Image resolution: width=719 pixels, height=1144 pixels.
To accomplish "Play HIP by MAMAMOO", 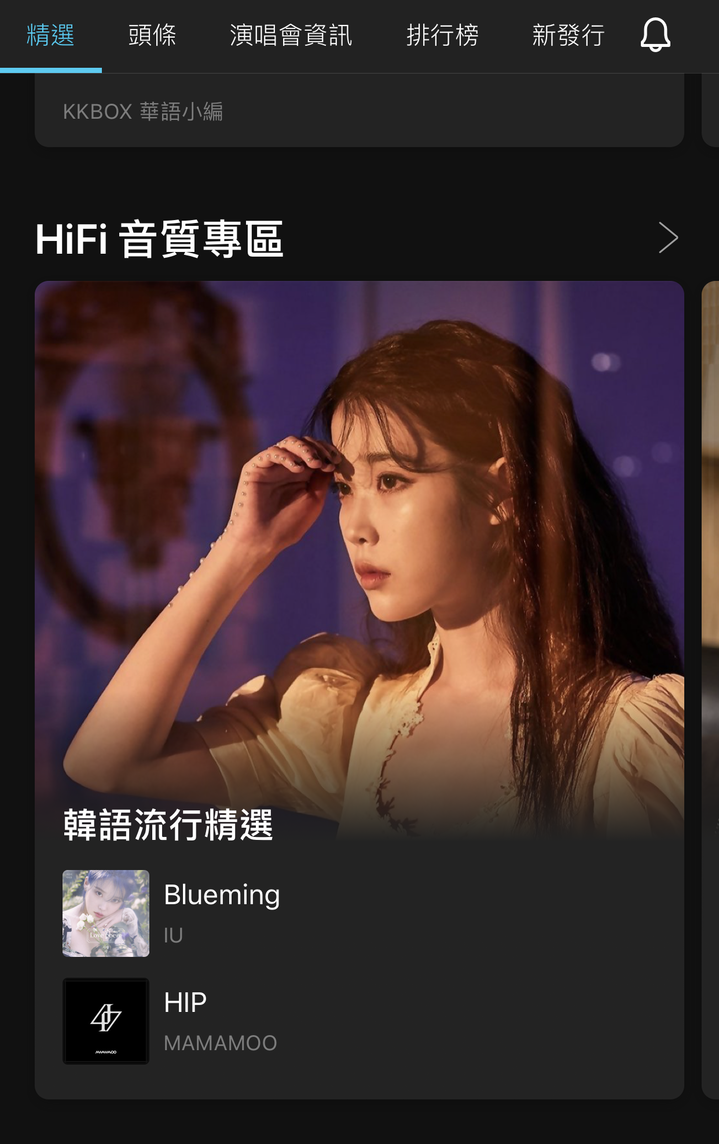I will 220,1020.
